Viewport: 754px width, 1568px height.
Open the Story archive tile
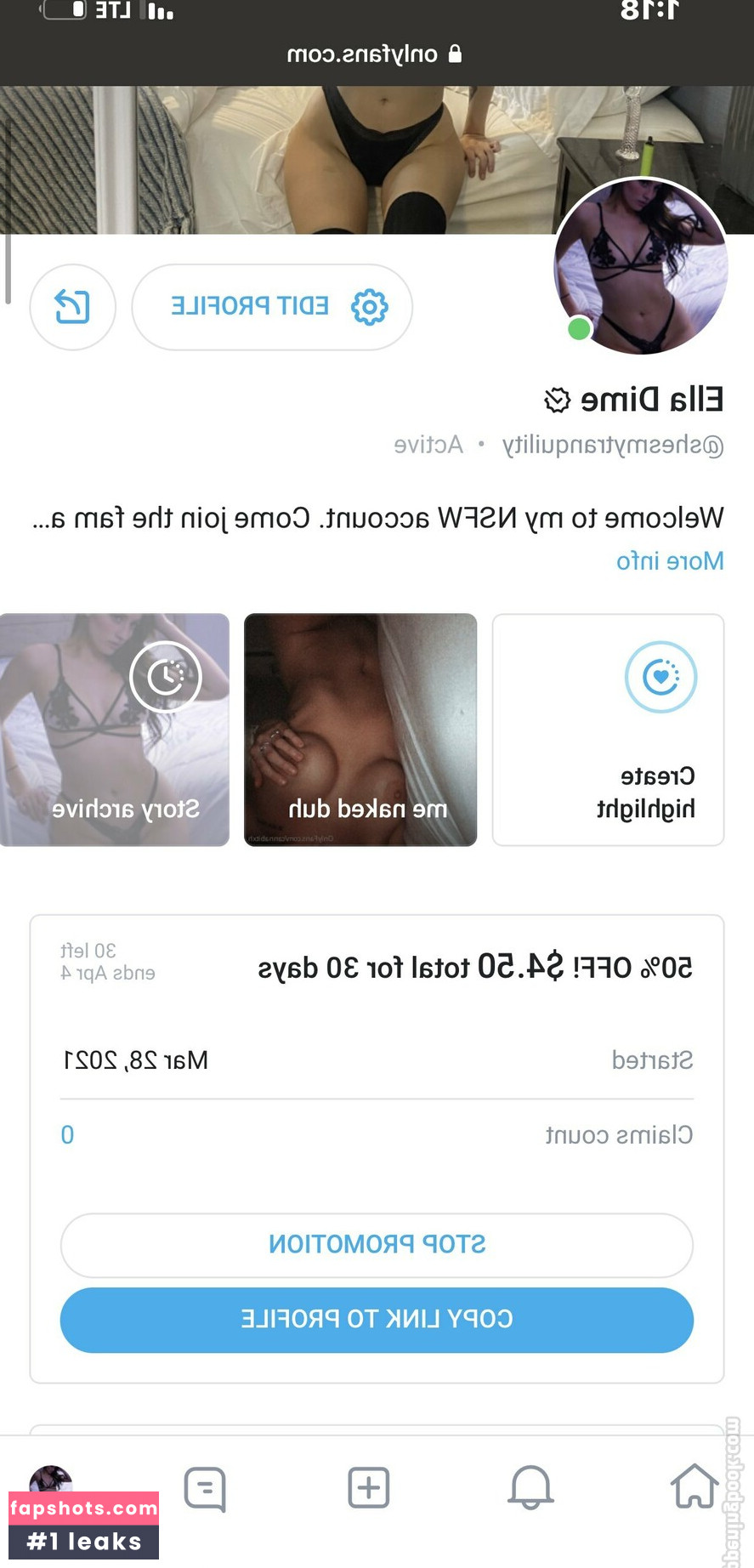point(115,730)
